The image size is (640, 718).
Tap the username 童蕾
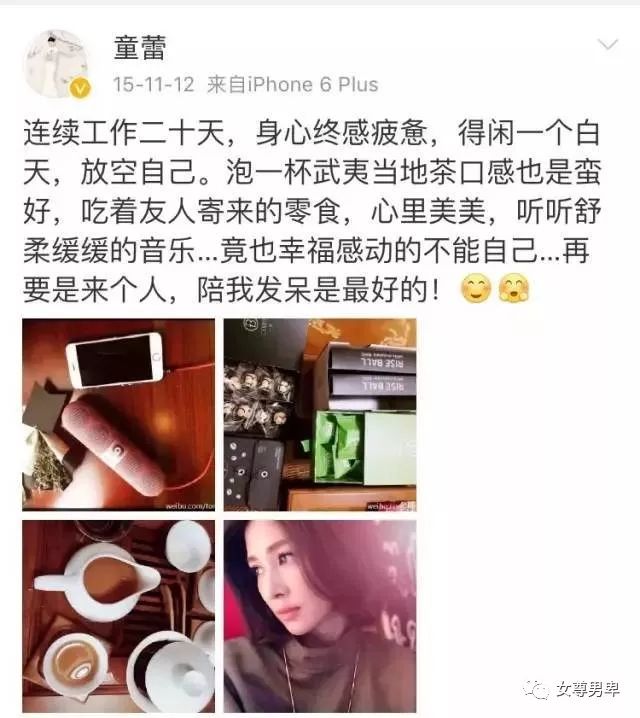click(x=140, y=46)
